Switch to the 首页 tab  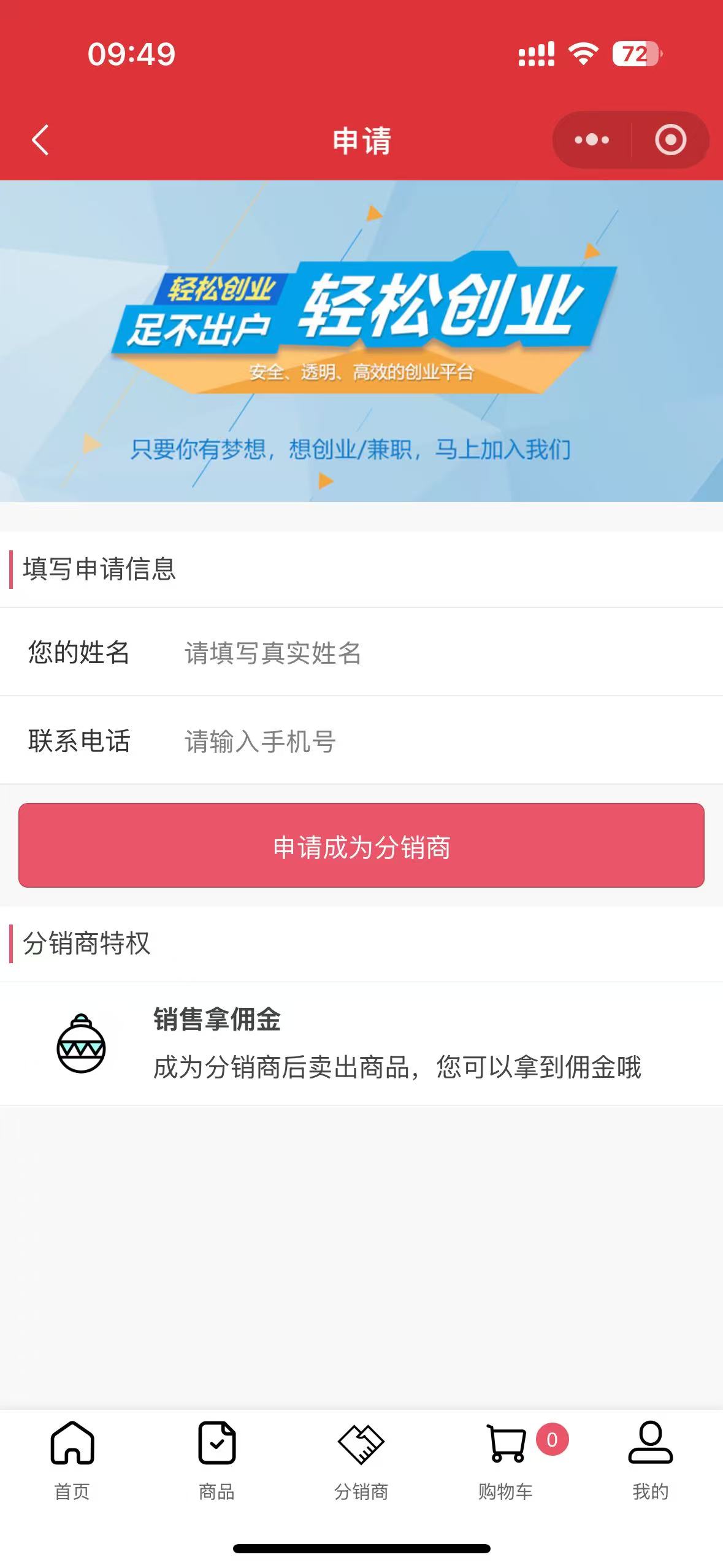tap(72, 1461)
